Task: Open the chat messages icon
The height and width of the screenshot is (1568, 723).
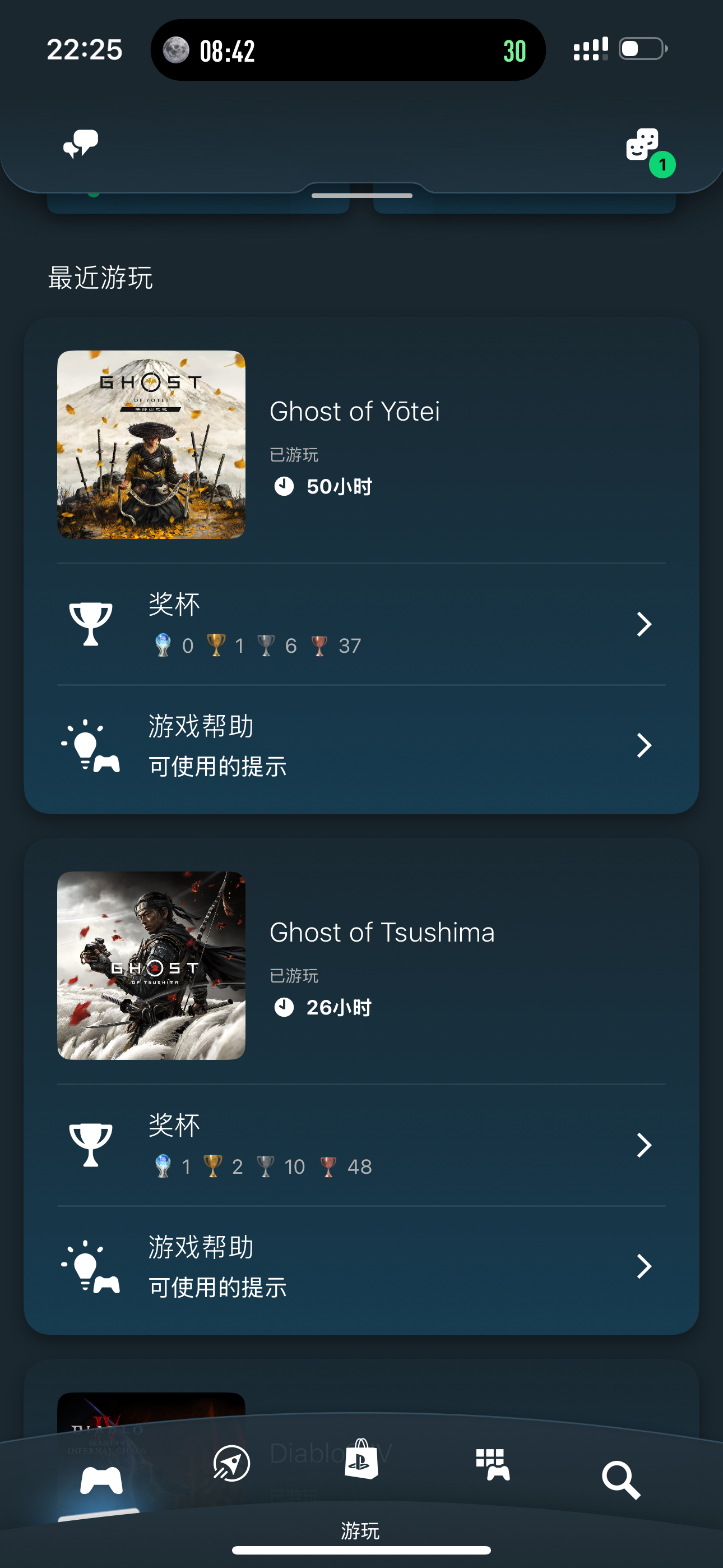Action: tap(80, 144)
